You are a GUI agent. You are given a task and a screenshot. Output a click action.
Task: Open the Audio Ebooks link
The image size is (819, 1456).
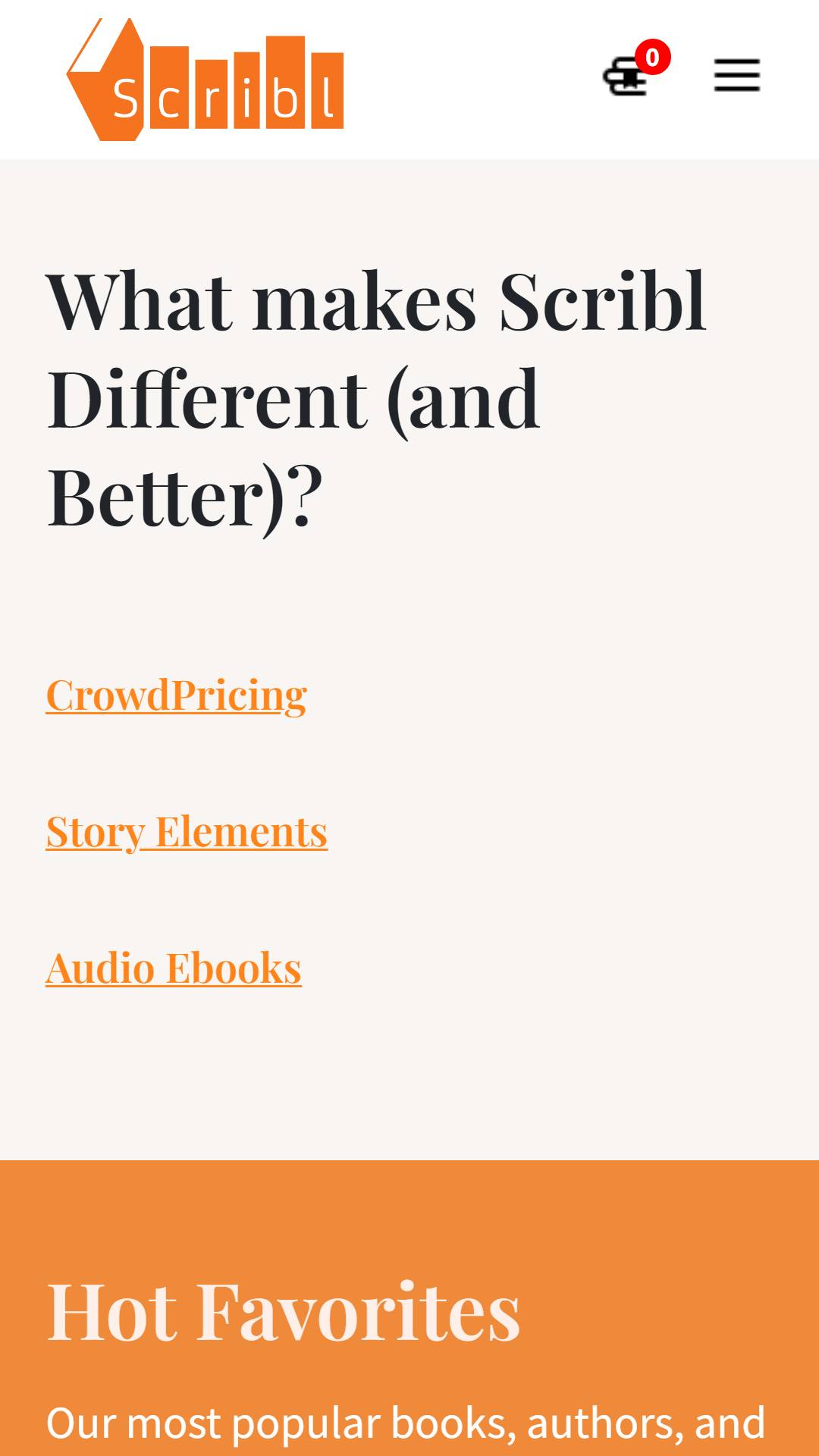coord(174,968)
